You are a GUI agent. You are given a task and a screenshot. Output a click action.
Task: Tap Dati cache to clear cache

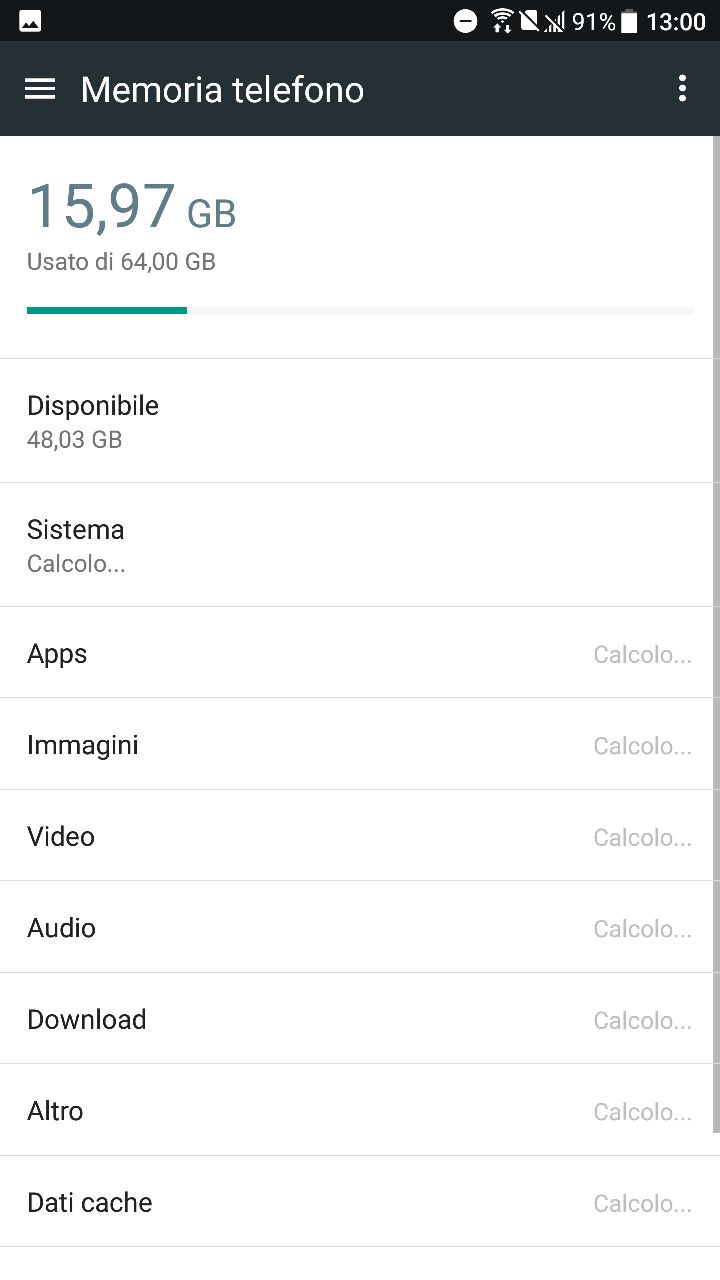[358, 1202]
